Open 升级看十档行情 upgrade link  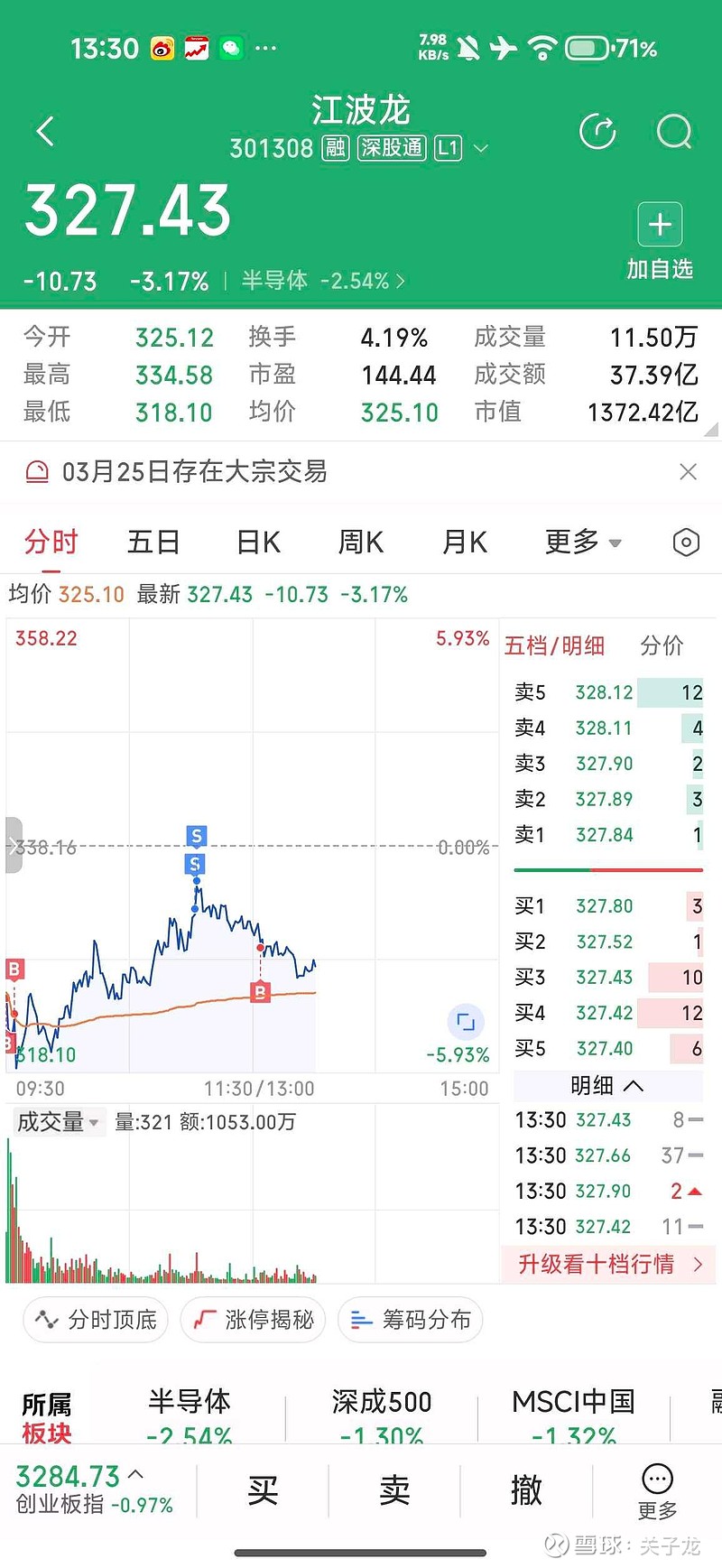[606, 1265]
